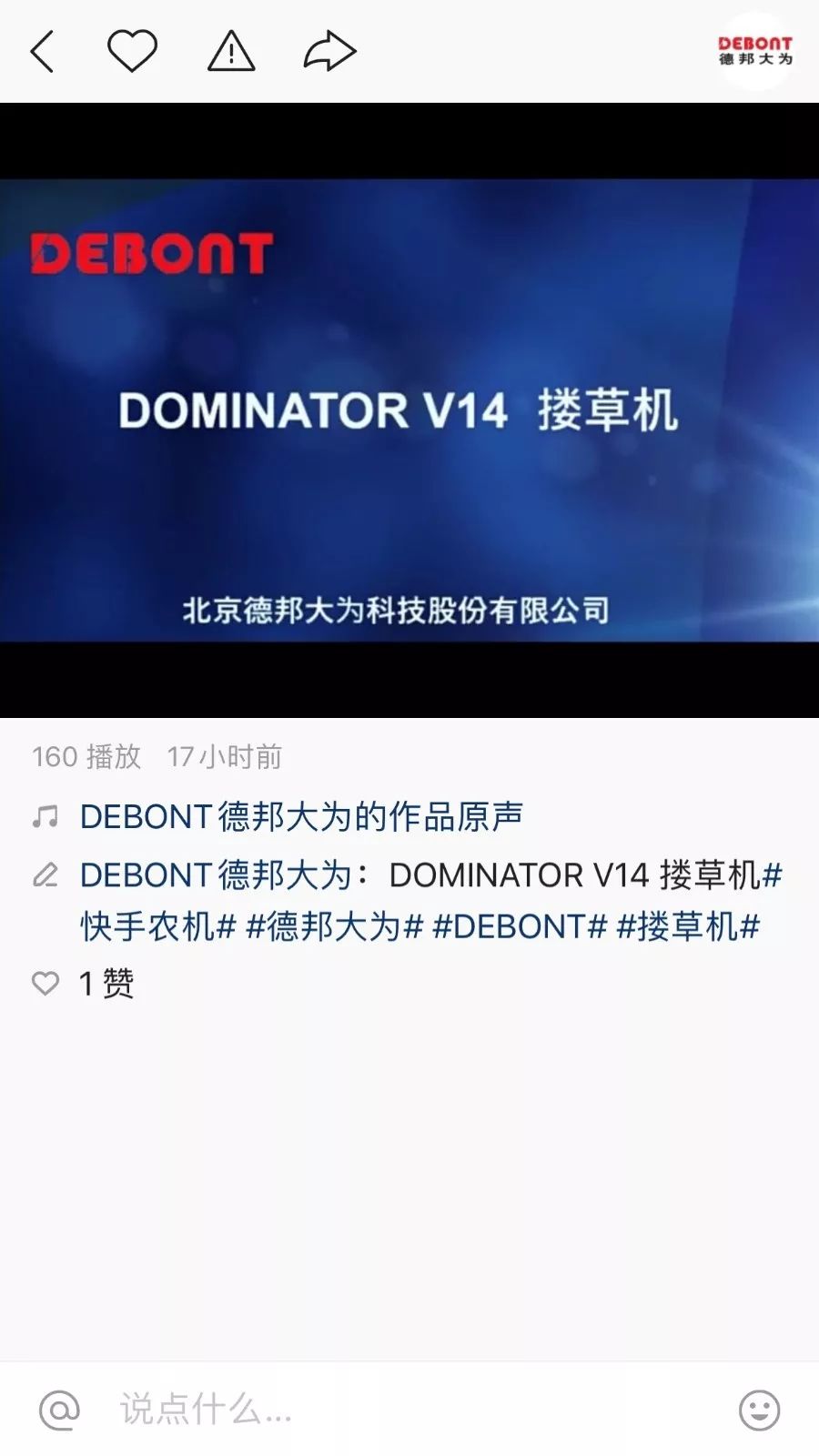Image resolution: width=819 pixels, height=1456 pixels.
Task: Share this video with the arrow icon
Action: coord(329,51)
